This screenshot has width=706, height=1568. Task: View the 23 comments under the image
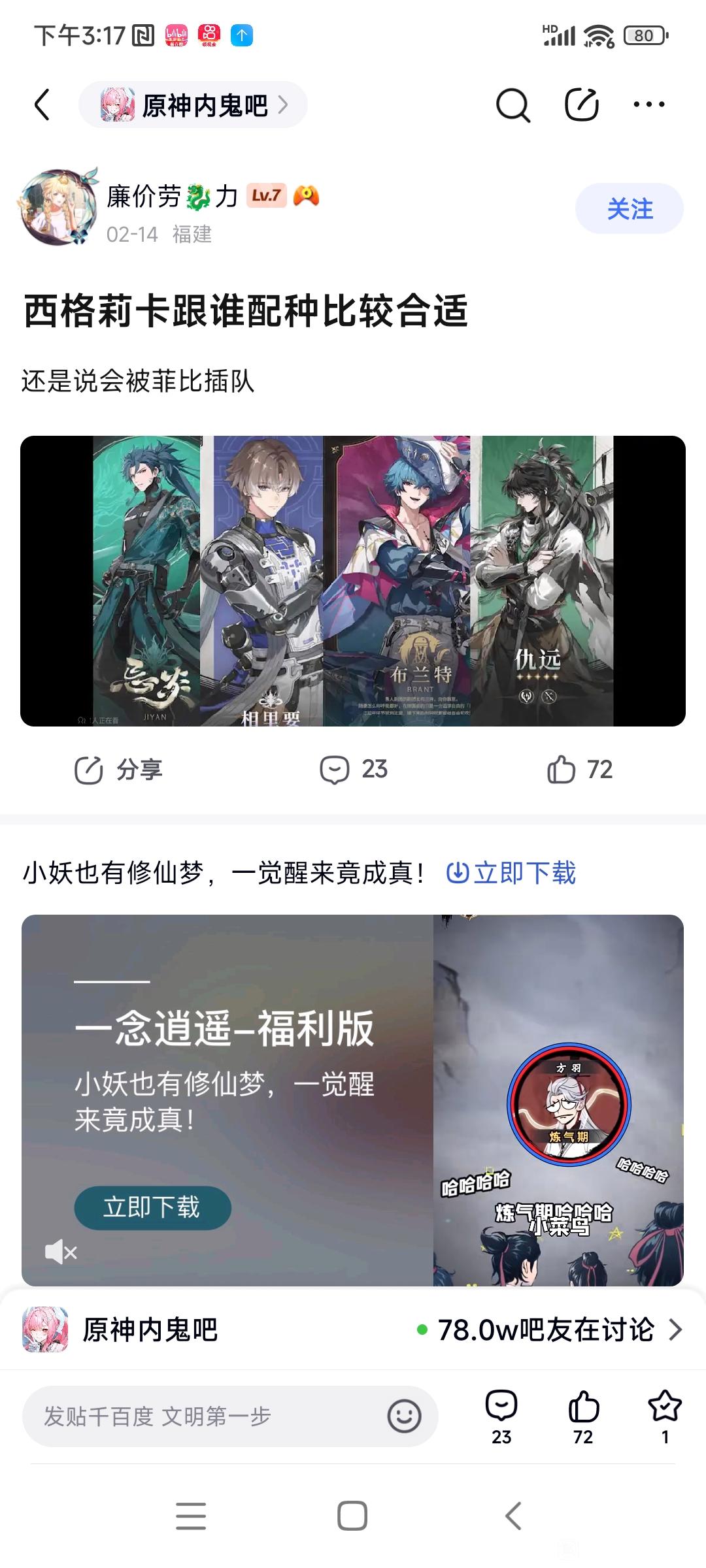pyautogui.click(x=354, y=770)
